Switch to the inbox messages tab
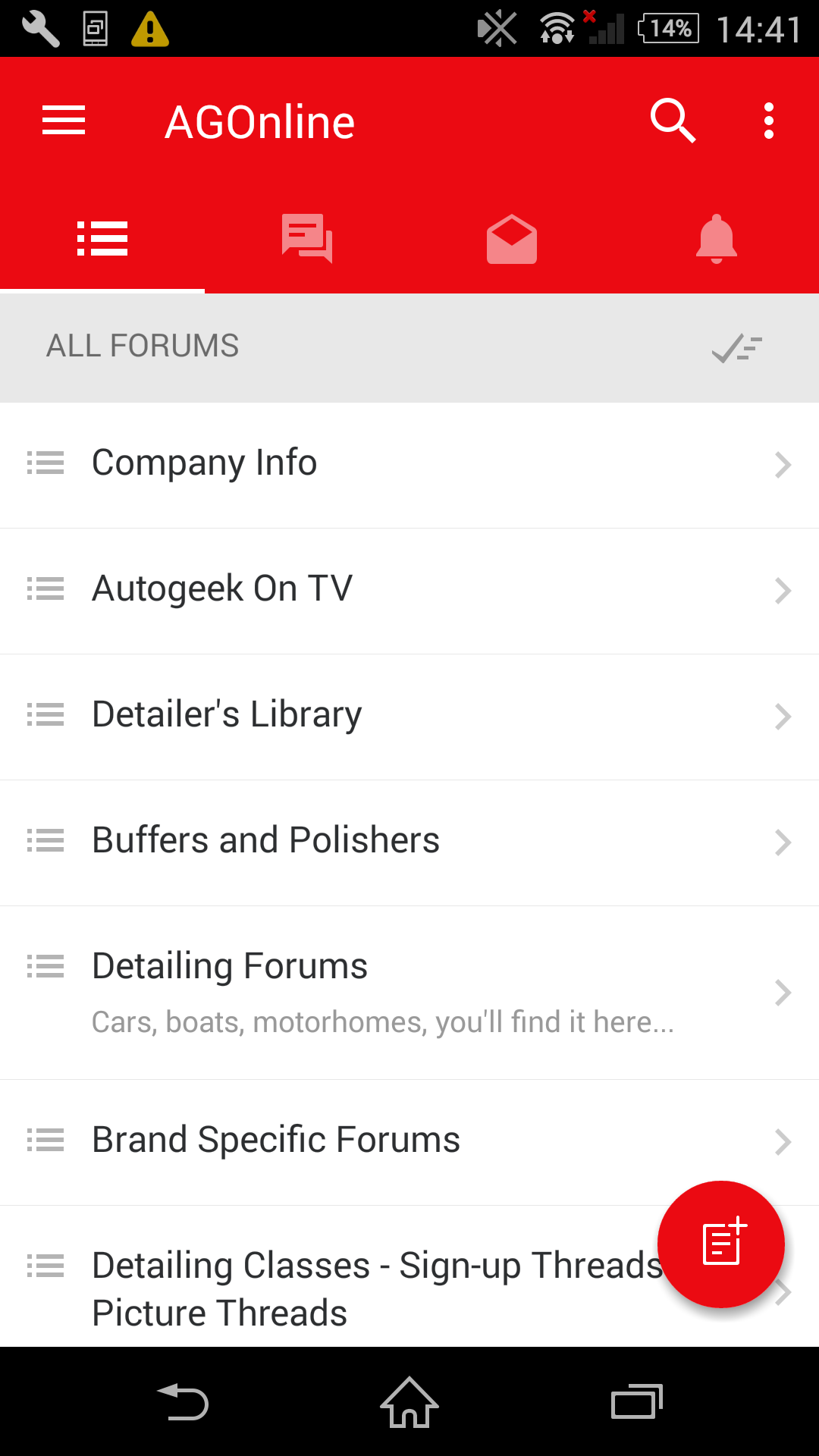819x1456 pixels. pos(512,239)
